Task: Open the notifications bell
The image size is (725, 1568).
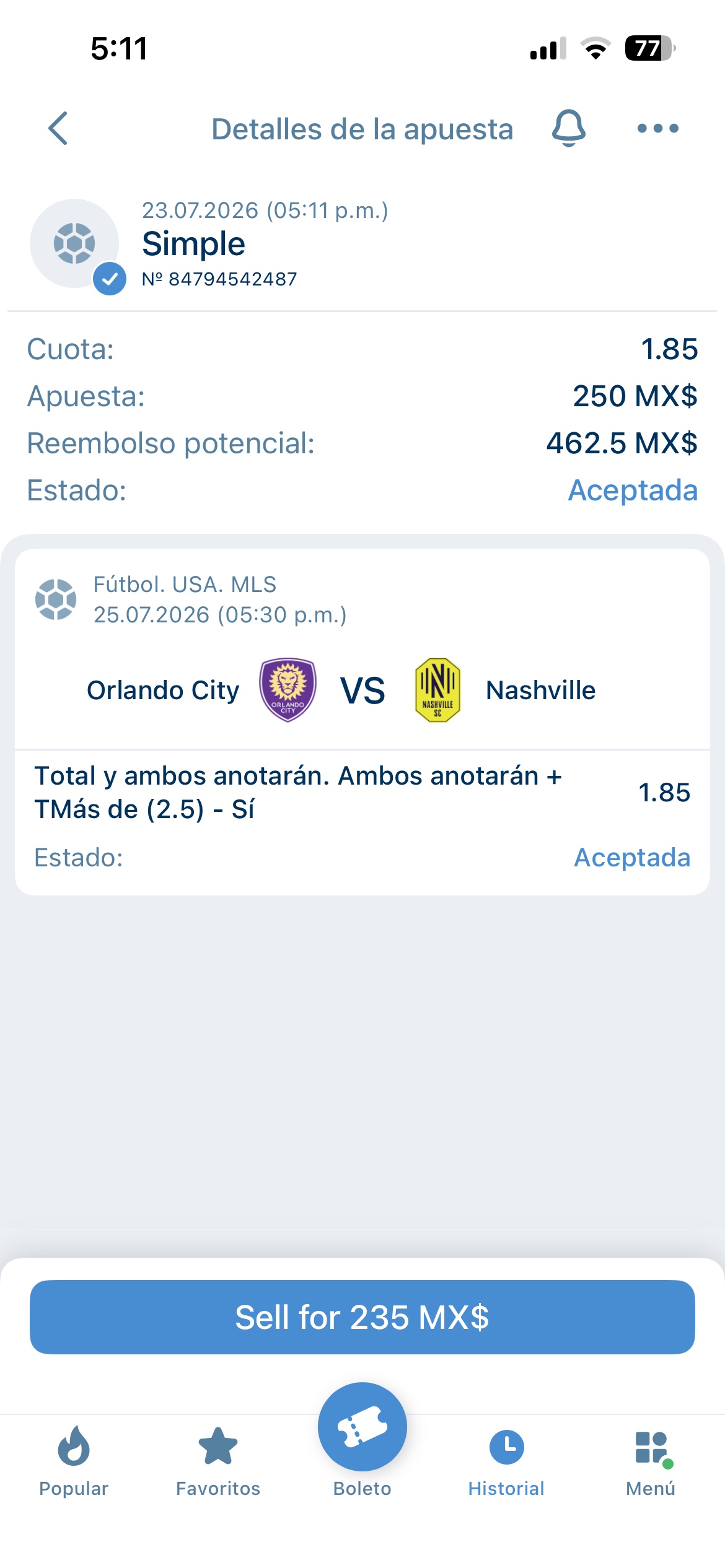Action: point(568,128)
